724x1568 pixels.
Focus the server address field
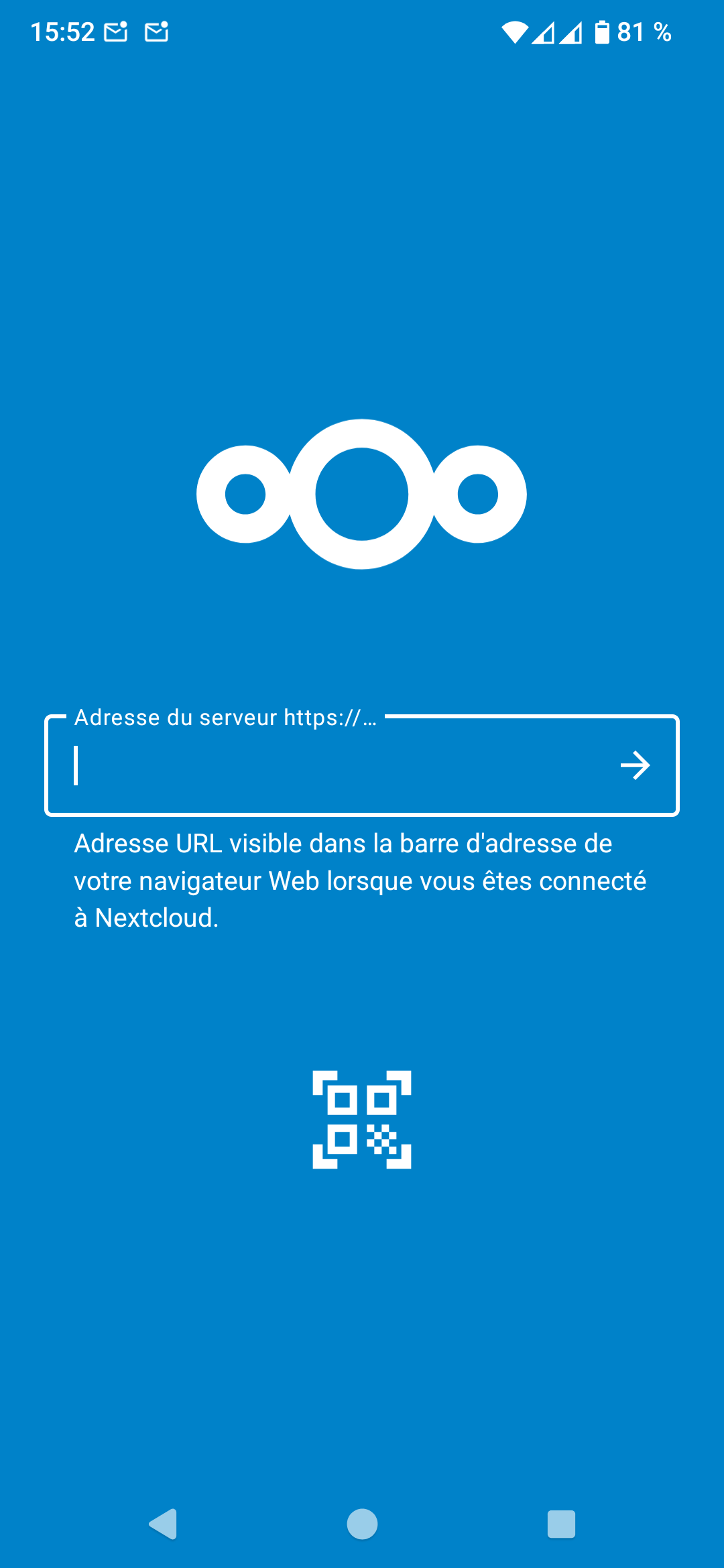click(335, 766)
